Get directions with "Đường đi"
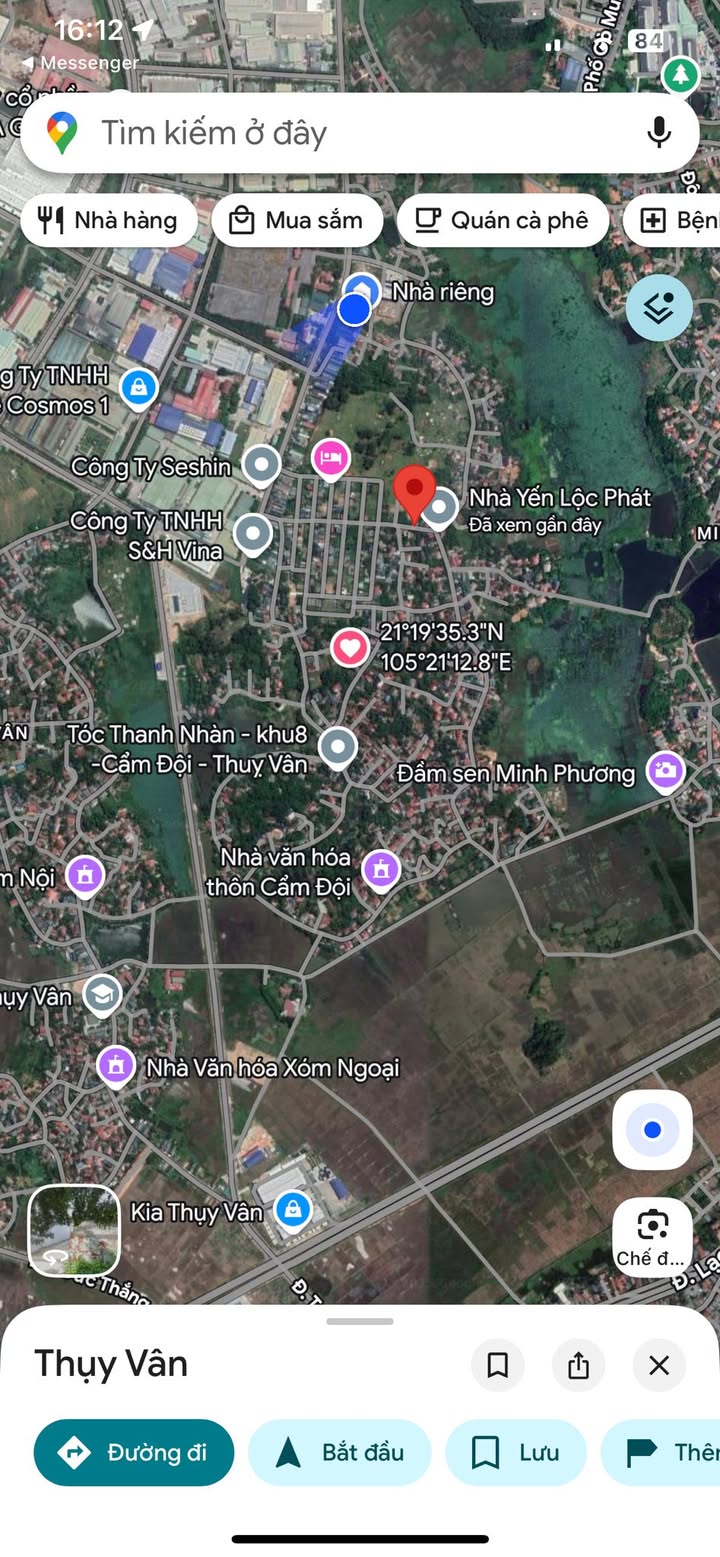The width and height of the screenshot is (720, 1557). tap(134, 1452)
